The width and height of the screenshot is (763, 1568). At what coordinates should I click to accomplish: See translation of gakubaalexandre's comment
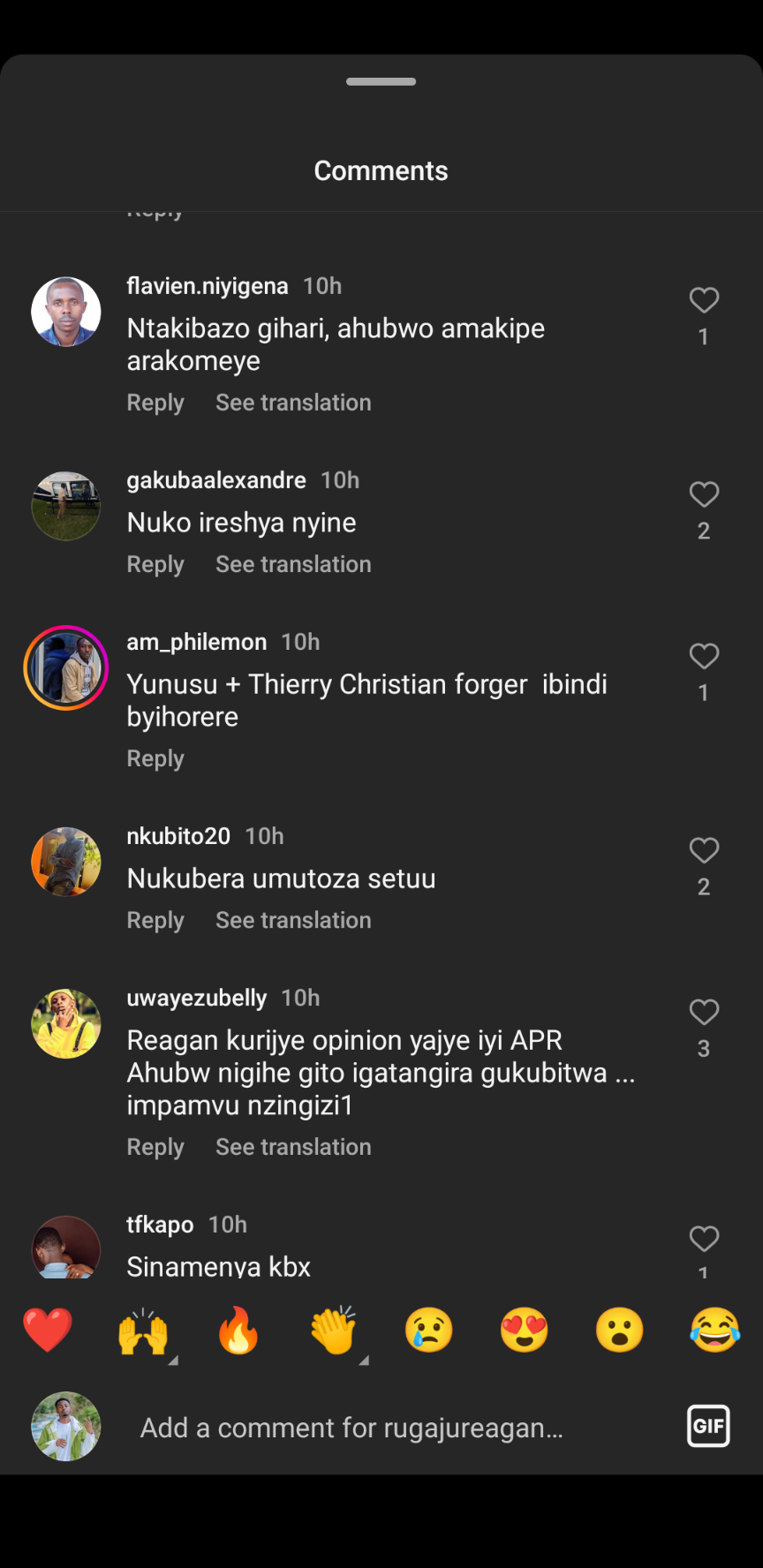(x=293, y=564)
